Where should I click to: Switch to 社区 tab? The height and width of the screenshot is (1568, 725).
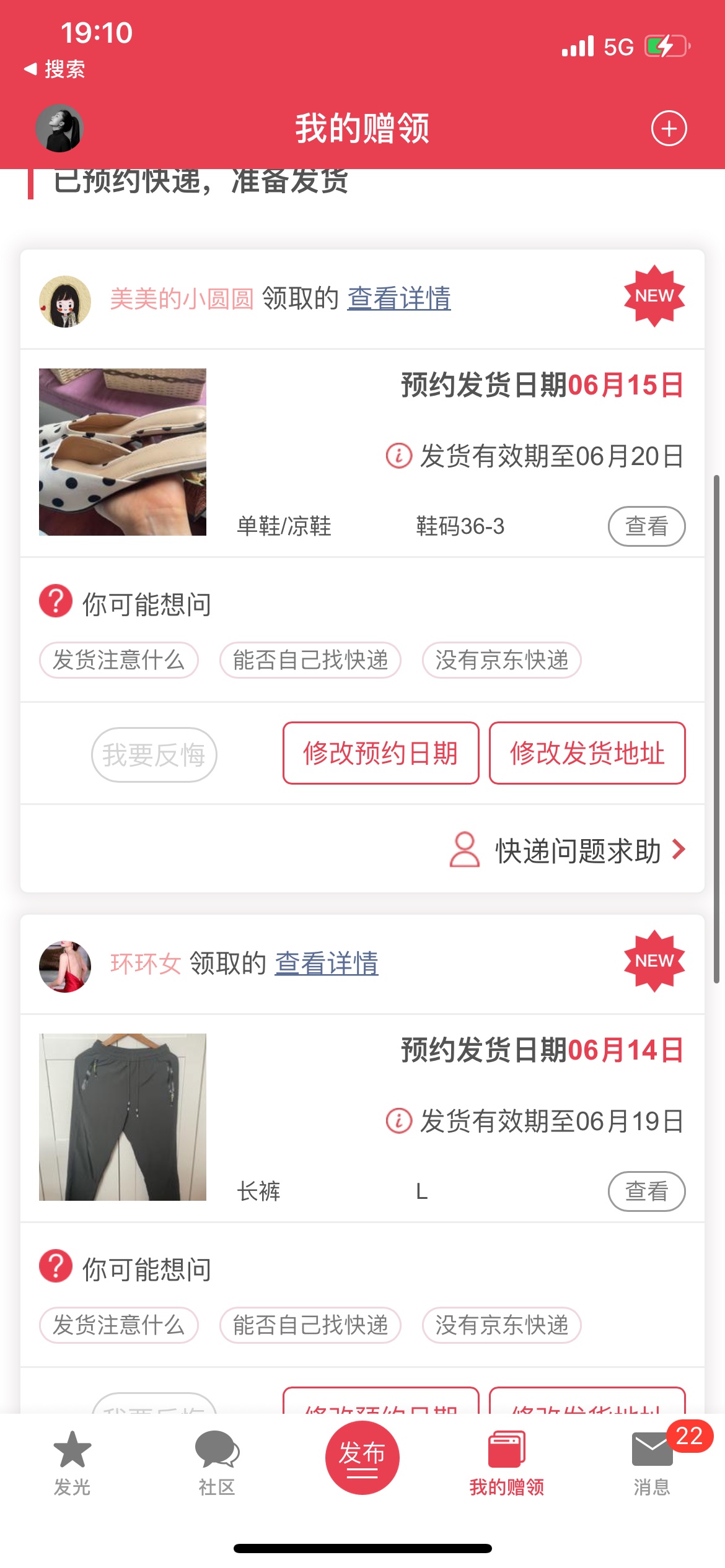tap(217, 1461)
